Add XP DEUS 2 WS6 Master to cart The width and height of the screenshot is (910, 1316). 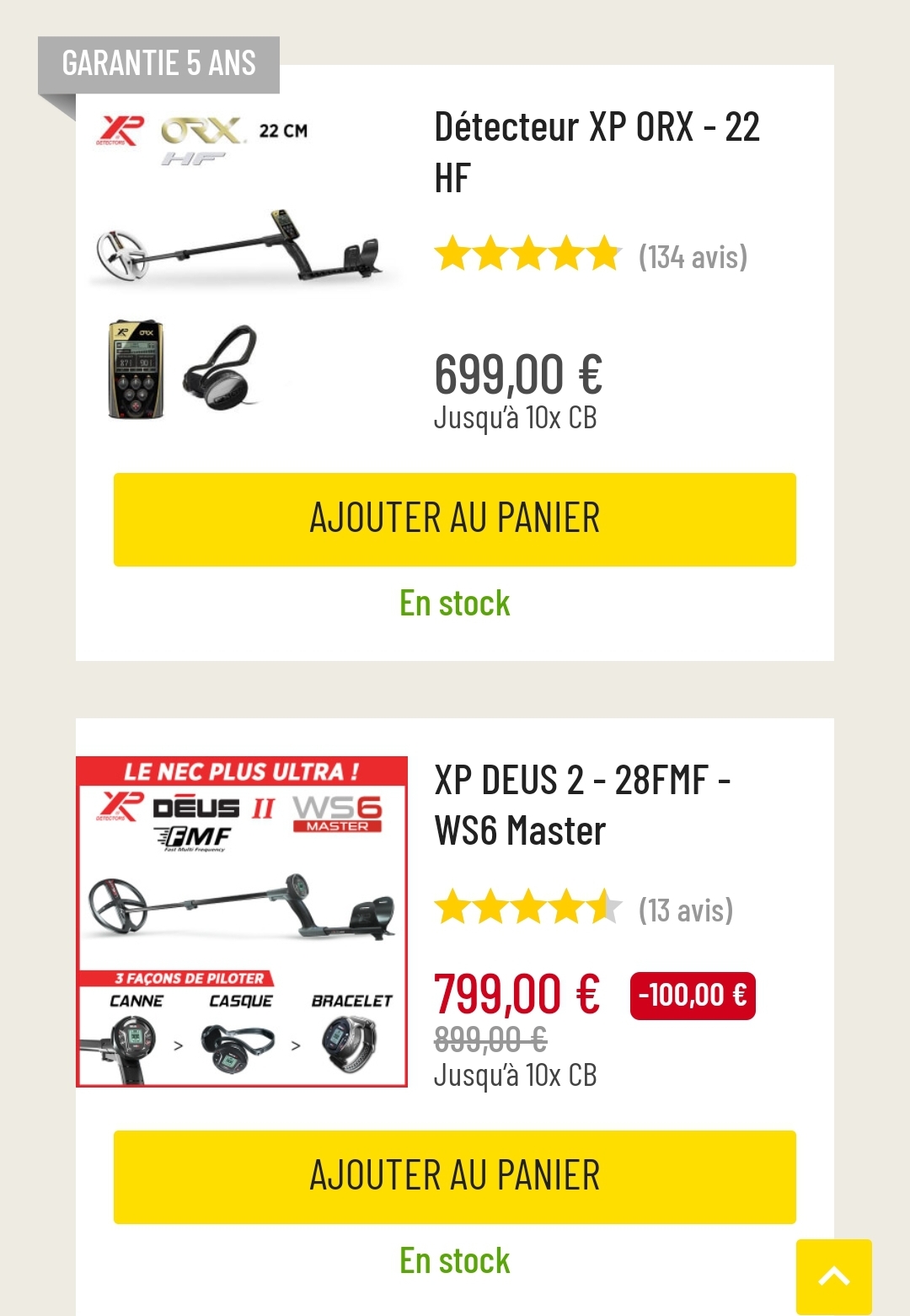coord(454,1176)
